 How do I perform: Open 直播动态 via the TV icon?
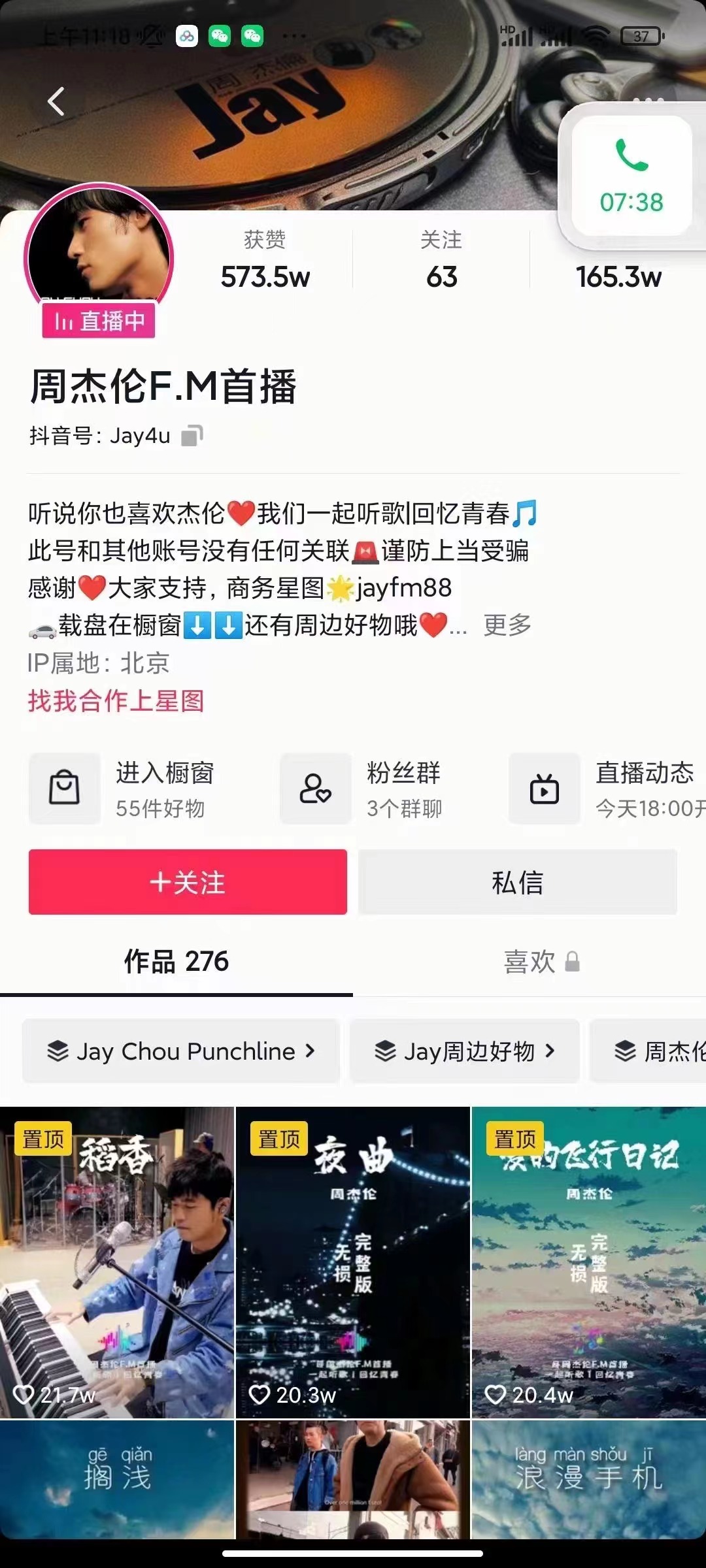click(x=545, y=789)
